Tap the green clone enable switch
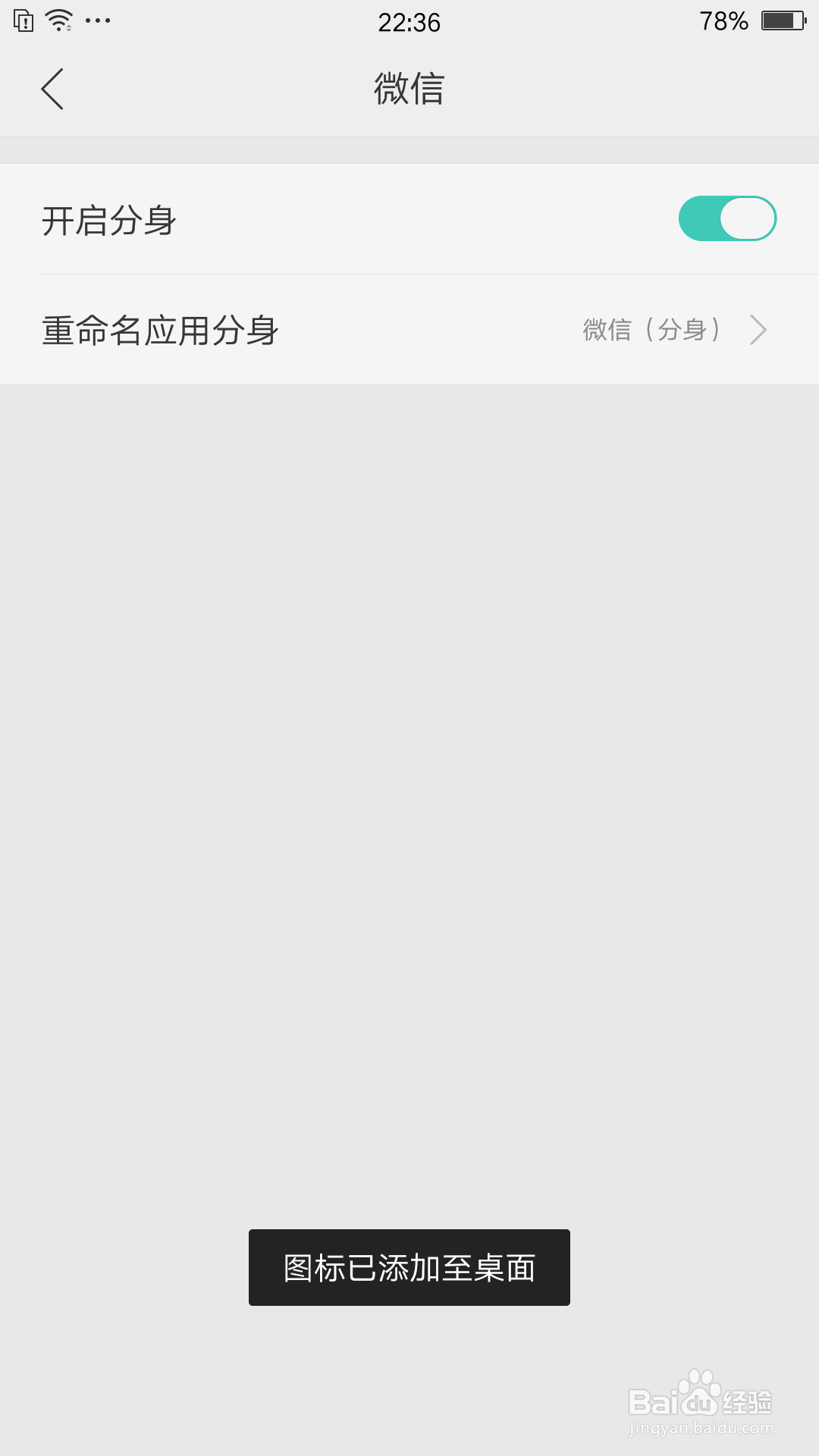819x1456 pixels. click(726, 218)
